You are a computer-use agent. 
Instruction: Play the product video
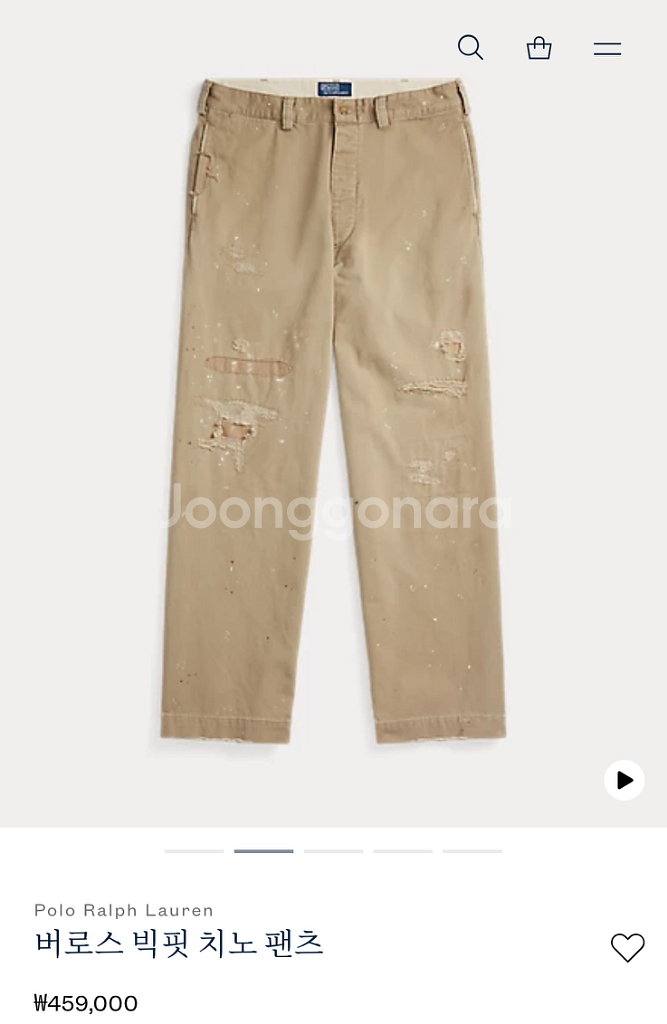coord(624,780)
